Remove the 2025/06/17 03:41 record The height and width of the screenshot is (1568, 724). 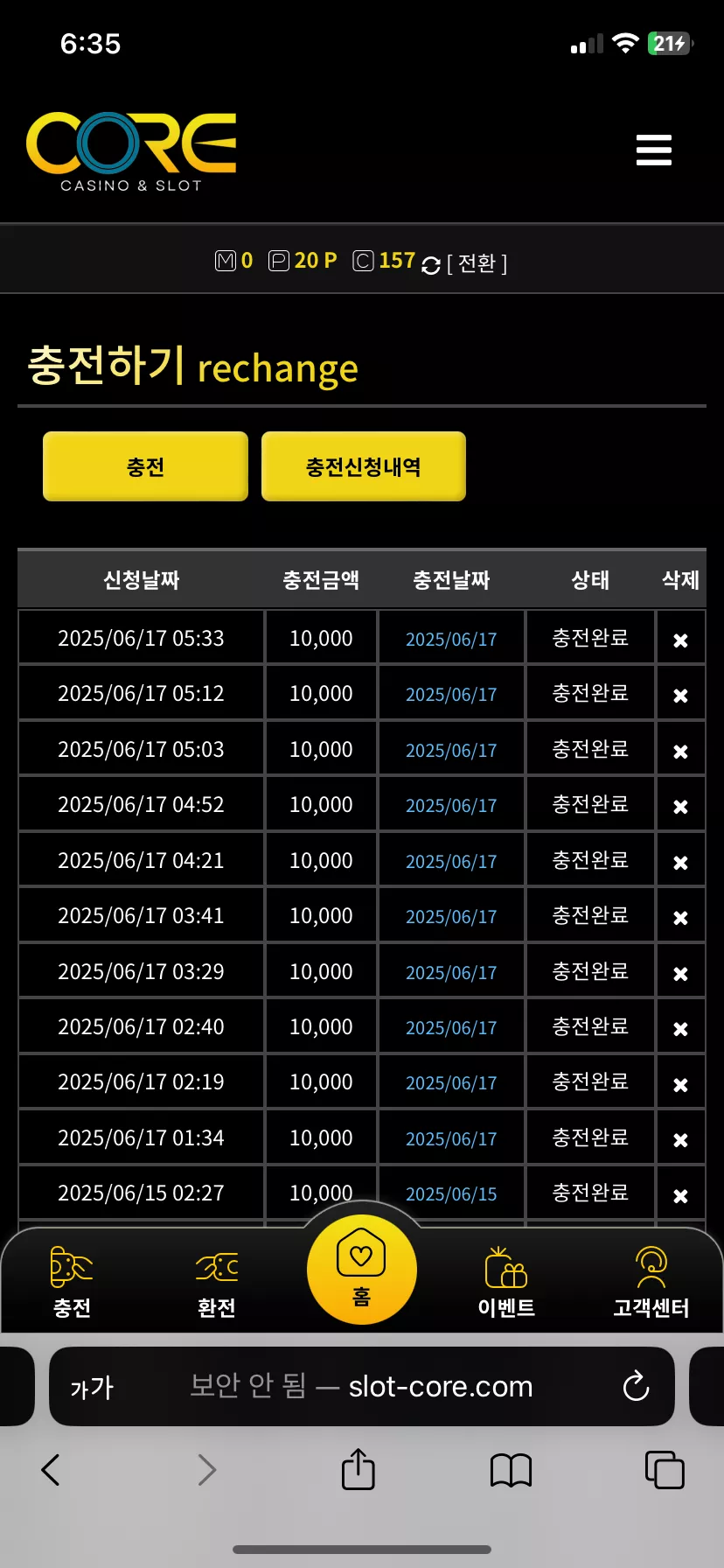coord(680,918)
